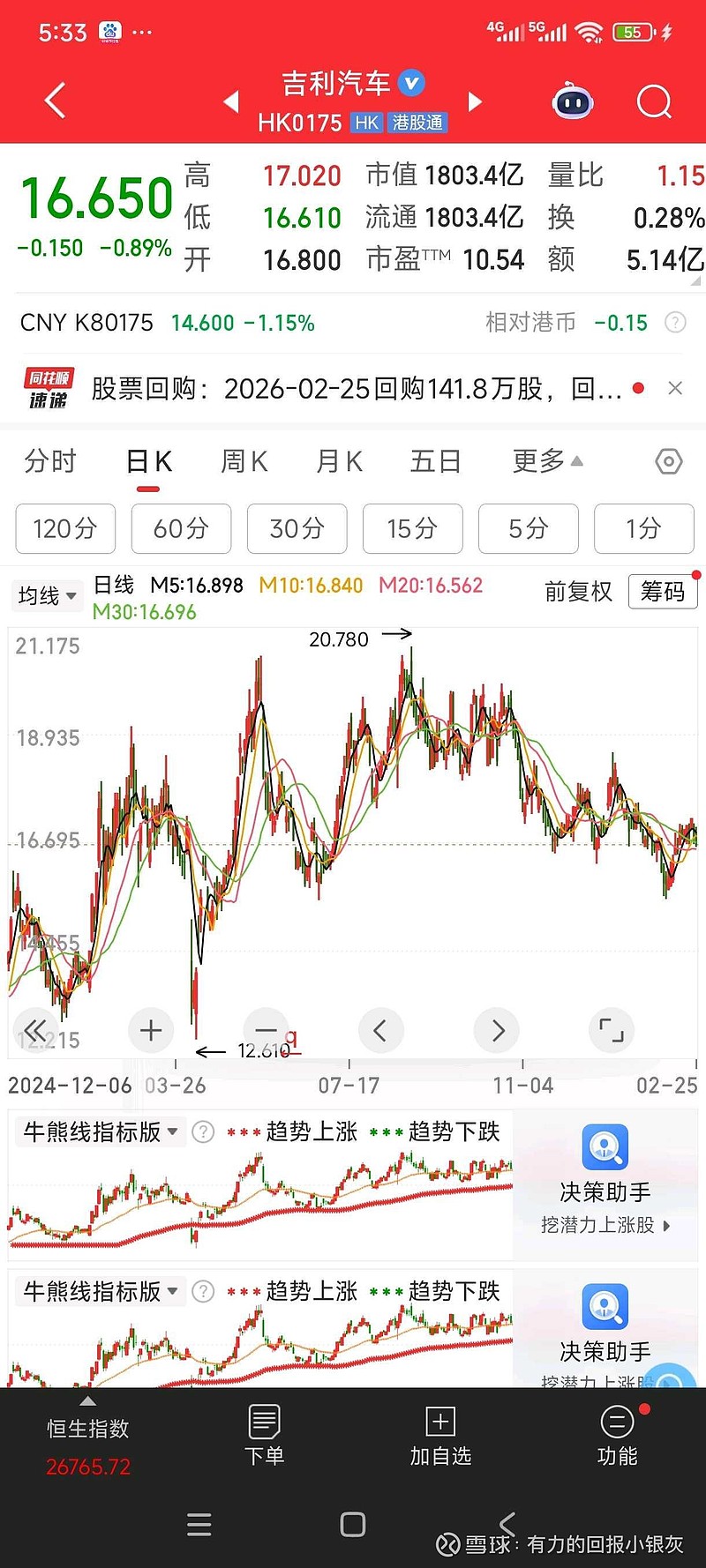
Task: Open the AI robot assistant
Action: pyautogui.click(x=572, y=102)
